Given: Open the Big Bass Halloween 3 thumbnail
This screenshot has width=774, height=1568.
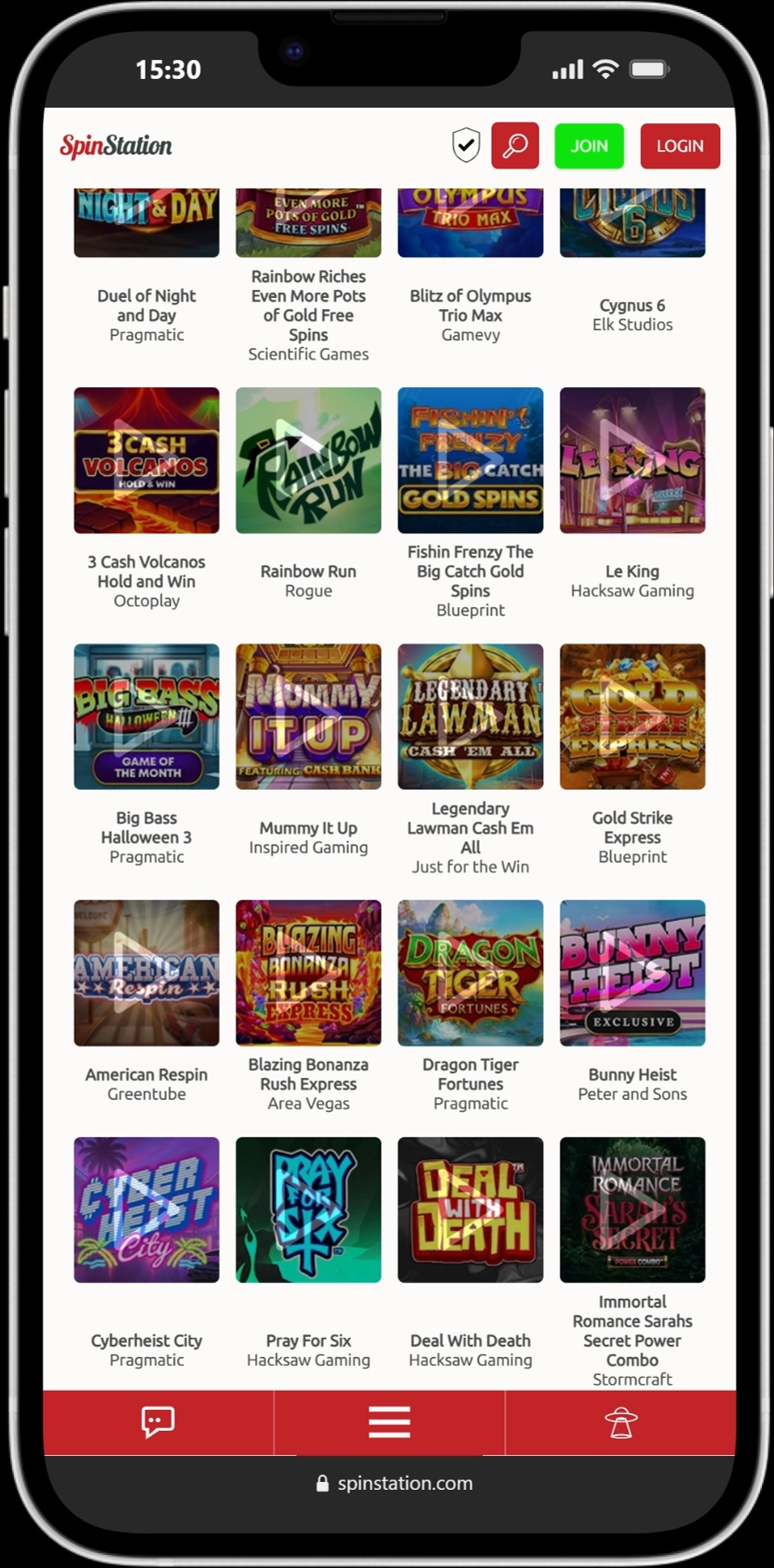Looking at the screenshot, I should (x=146, y=716).
